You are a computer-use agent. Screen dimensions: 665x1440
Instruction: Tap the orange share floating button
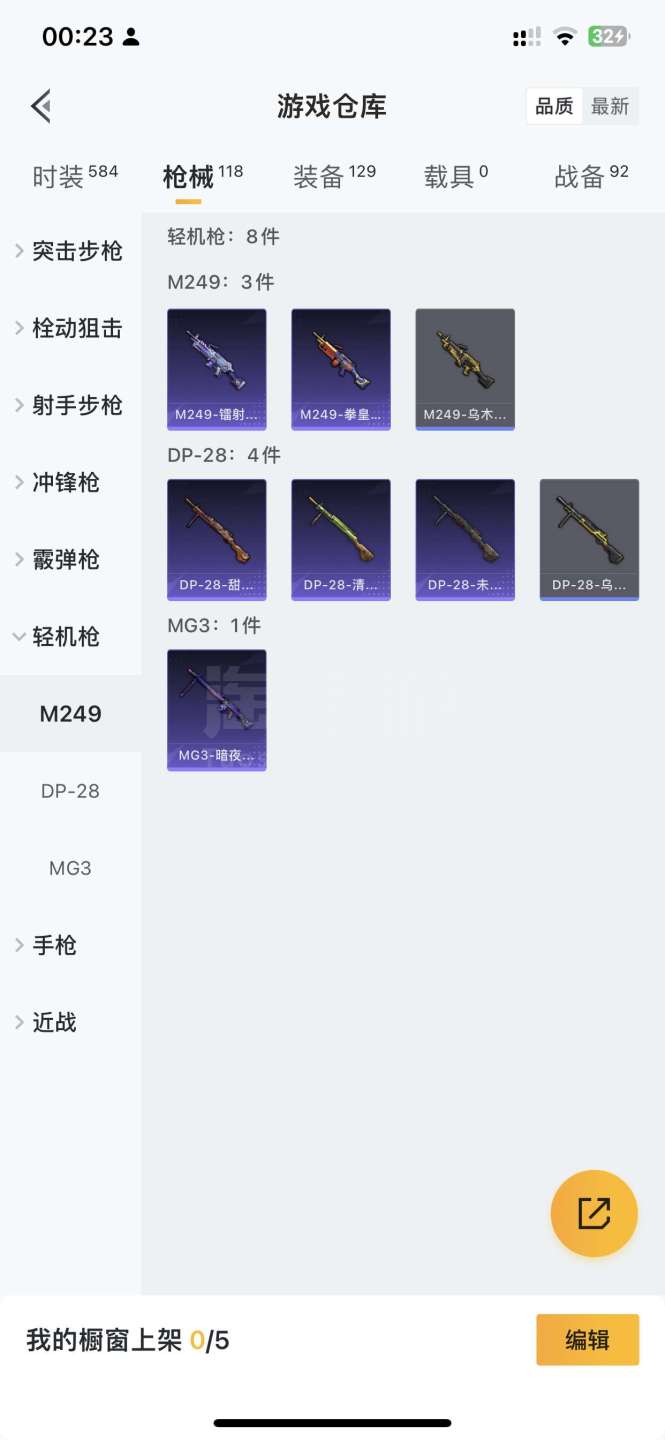click(x=594, y=1213)
